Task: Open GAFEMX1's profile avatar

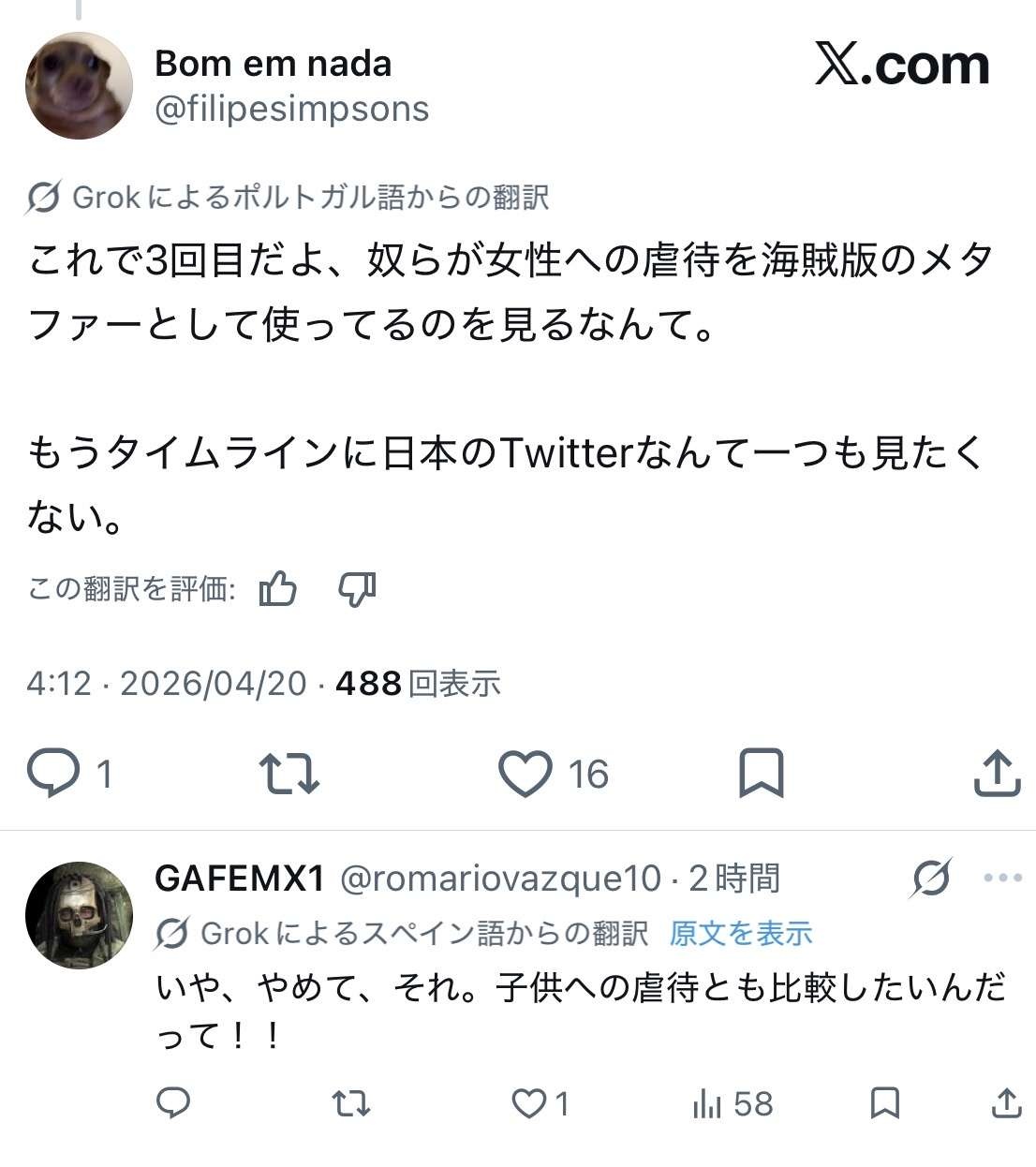Action: click(79, 915)
